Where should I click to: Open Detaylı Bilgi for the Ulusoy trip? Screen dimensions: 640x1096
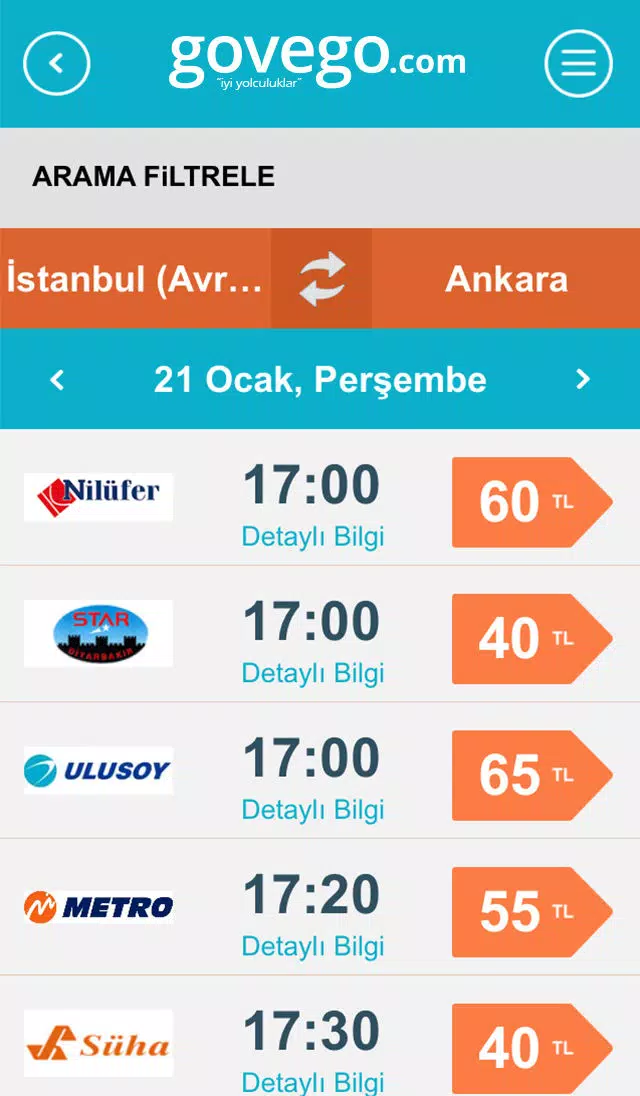313,809
